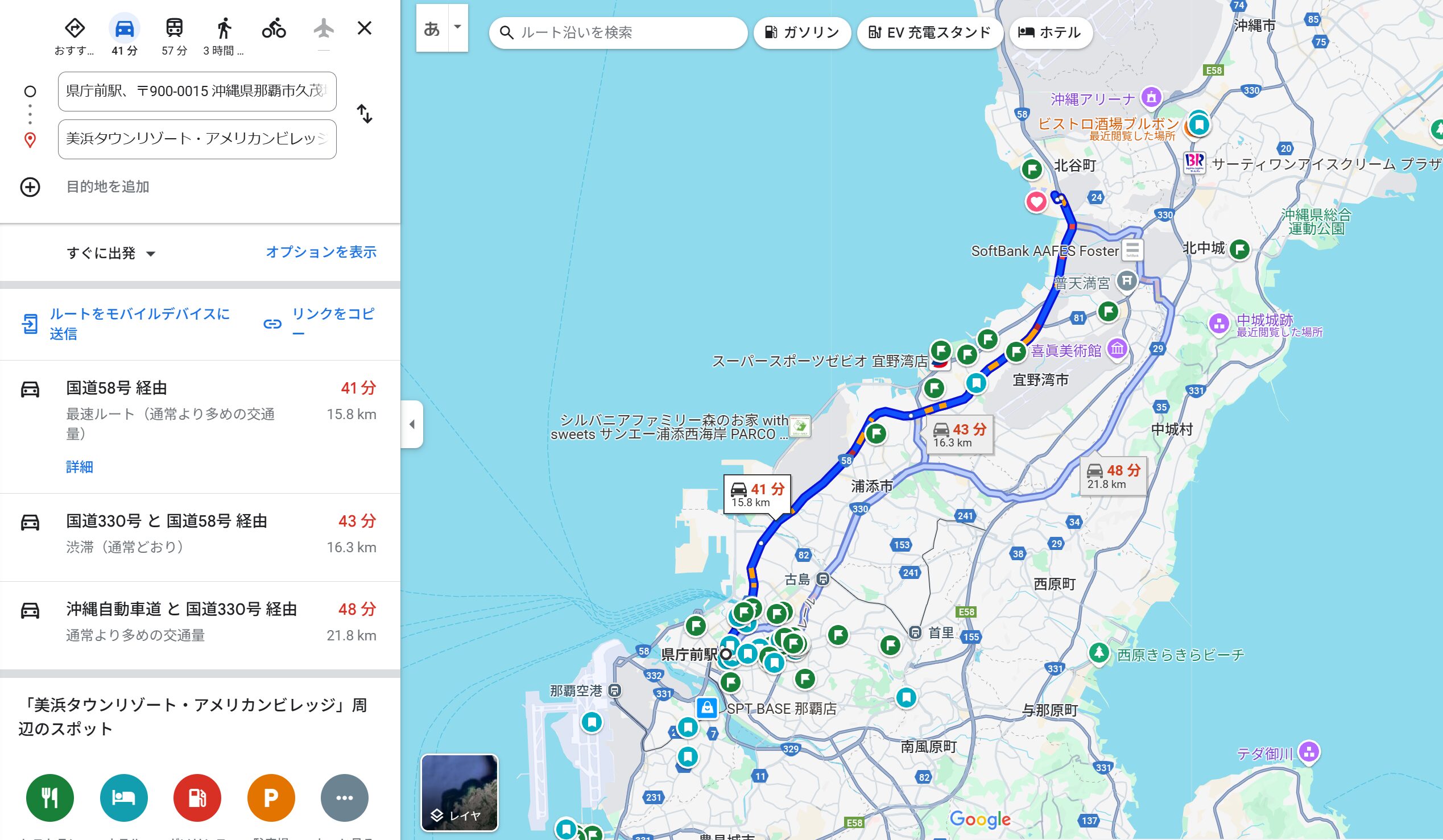Open the すぐに出発 departure time dropdown

click(x=111, y=253)
